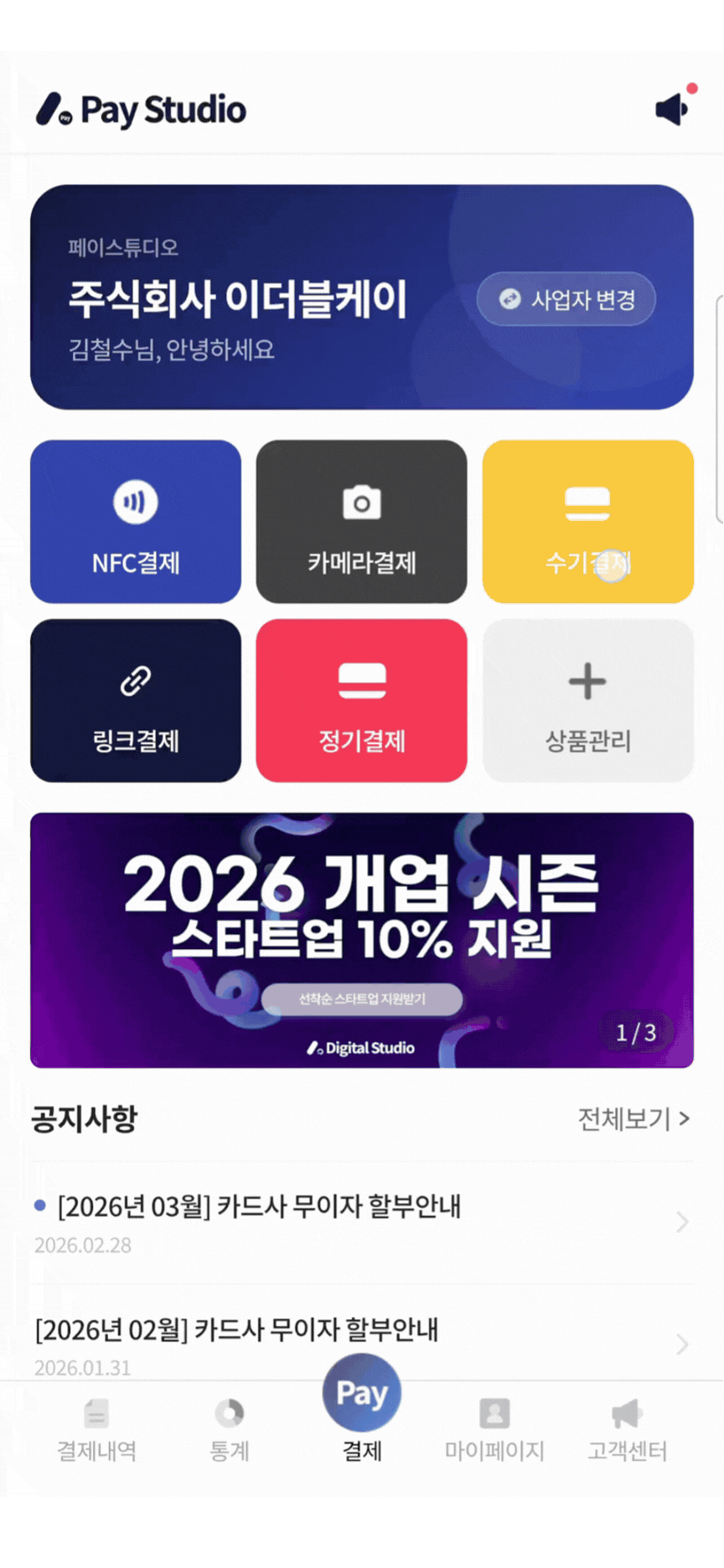Open 링크결제 link payment
The width and height of the screenshot is (724, 1568).
135,700
